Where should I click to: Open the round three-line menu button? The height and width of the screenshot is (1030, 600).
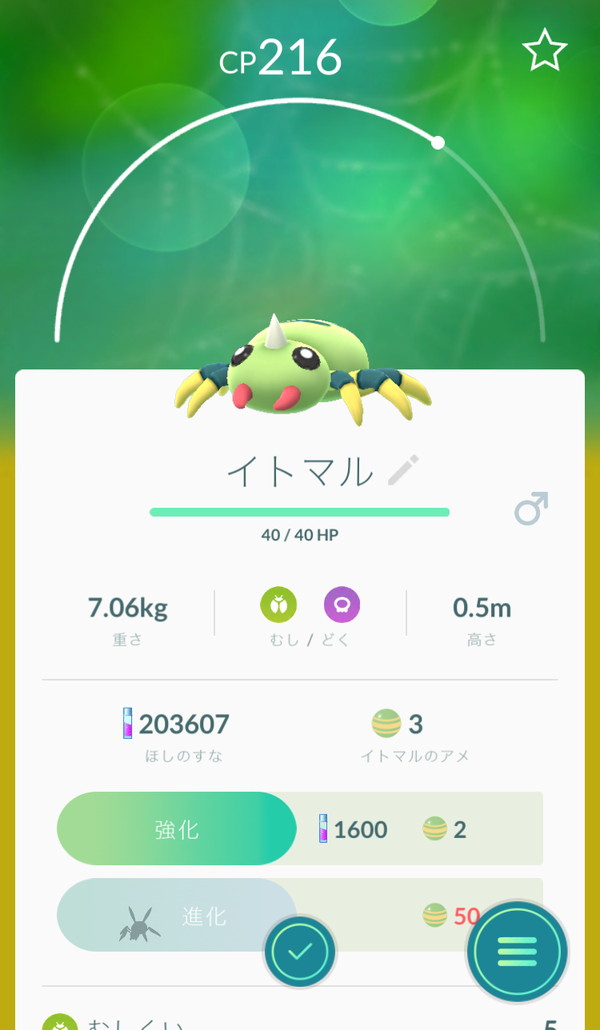[517, 951]
